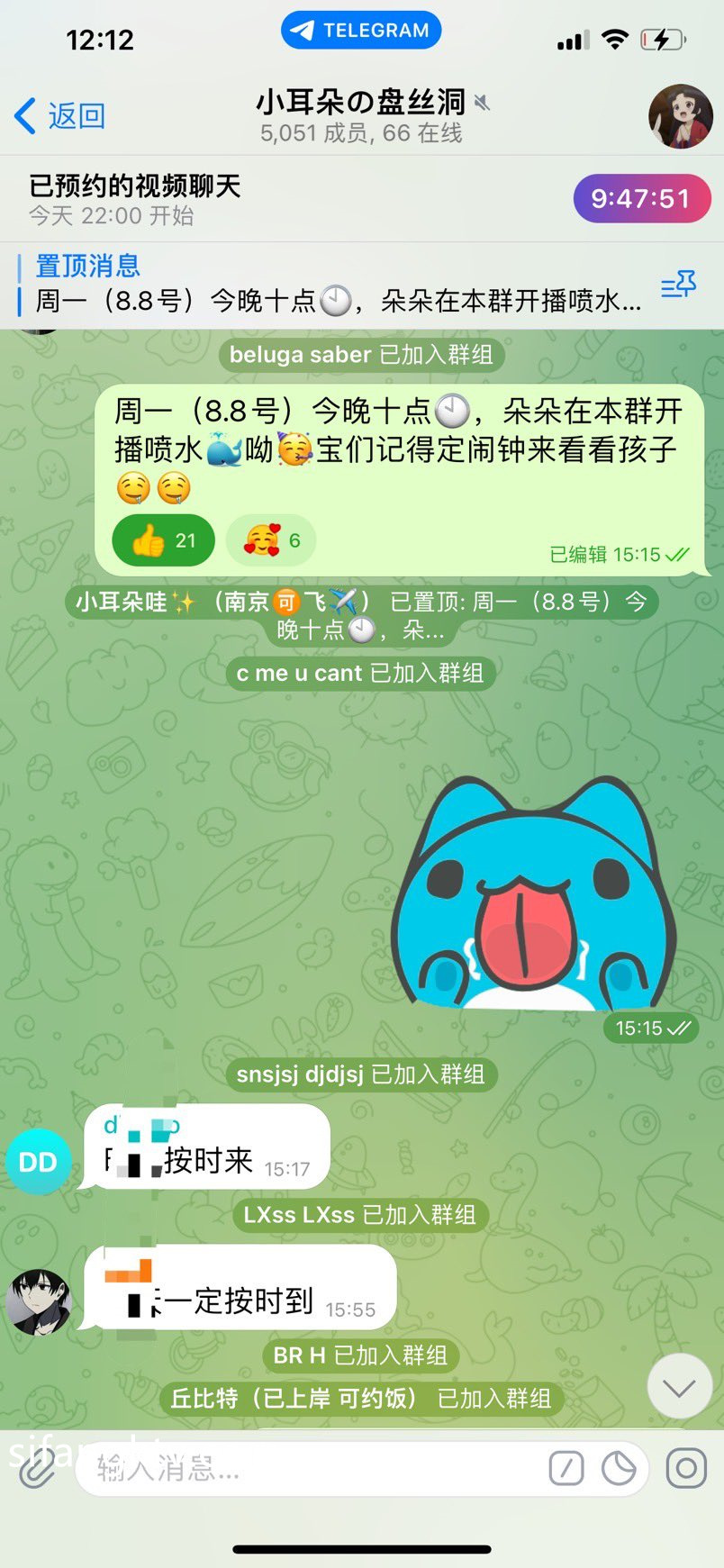The height and width of the screenshot is (1568, 724).
Task: Open the sticker panel icon
Action: (619, 1470)
